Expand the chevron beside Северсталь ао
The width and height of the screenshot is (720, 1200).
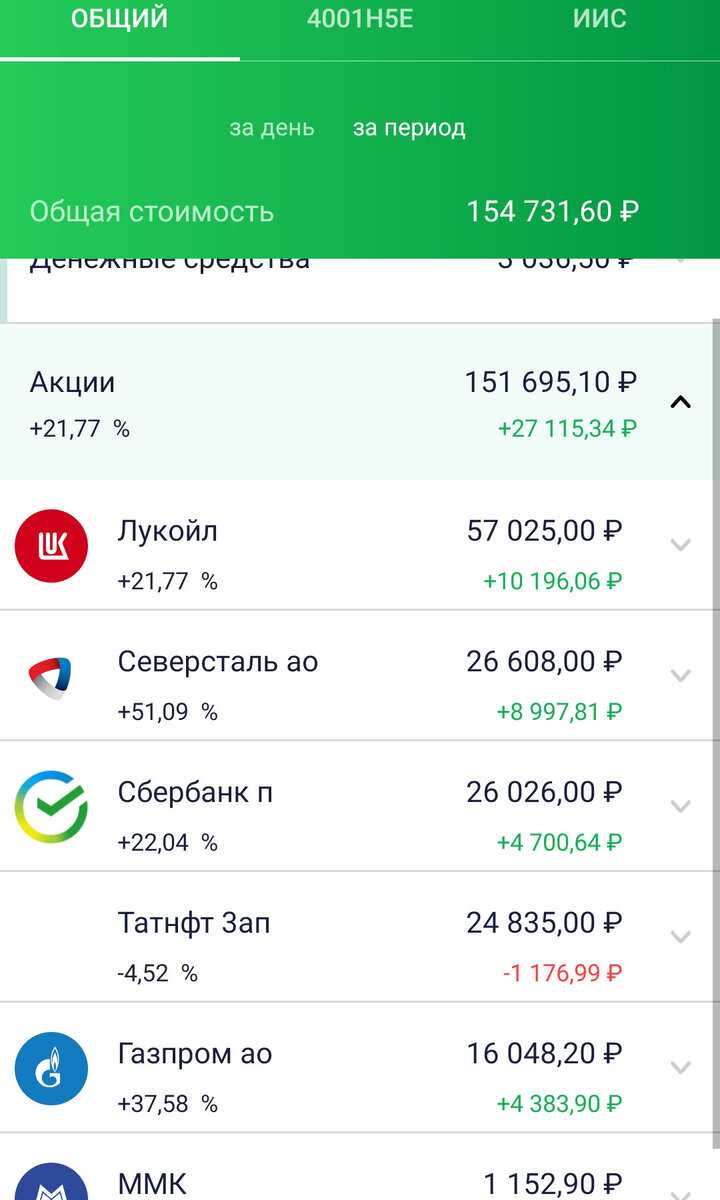click(680, 676)
